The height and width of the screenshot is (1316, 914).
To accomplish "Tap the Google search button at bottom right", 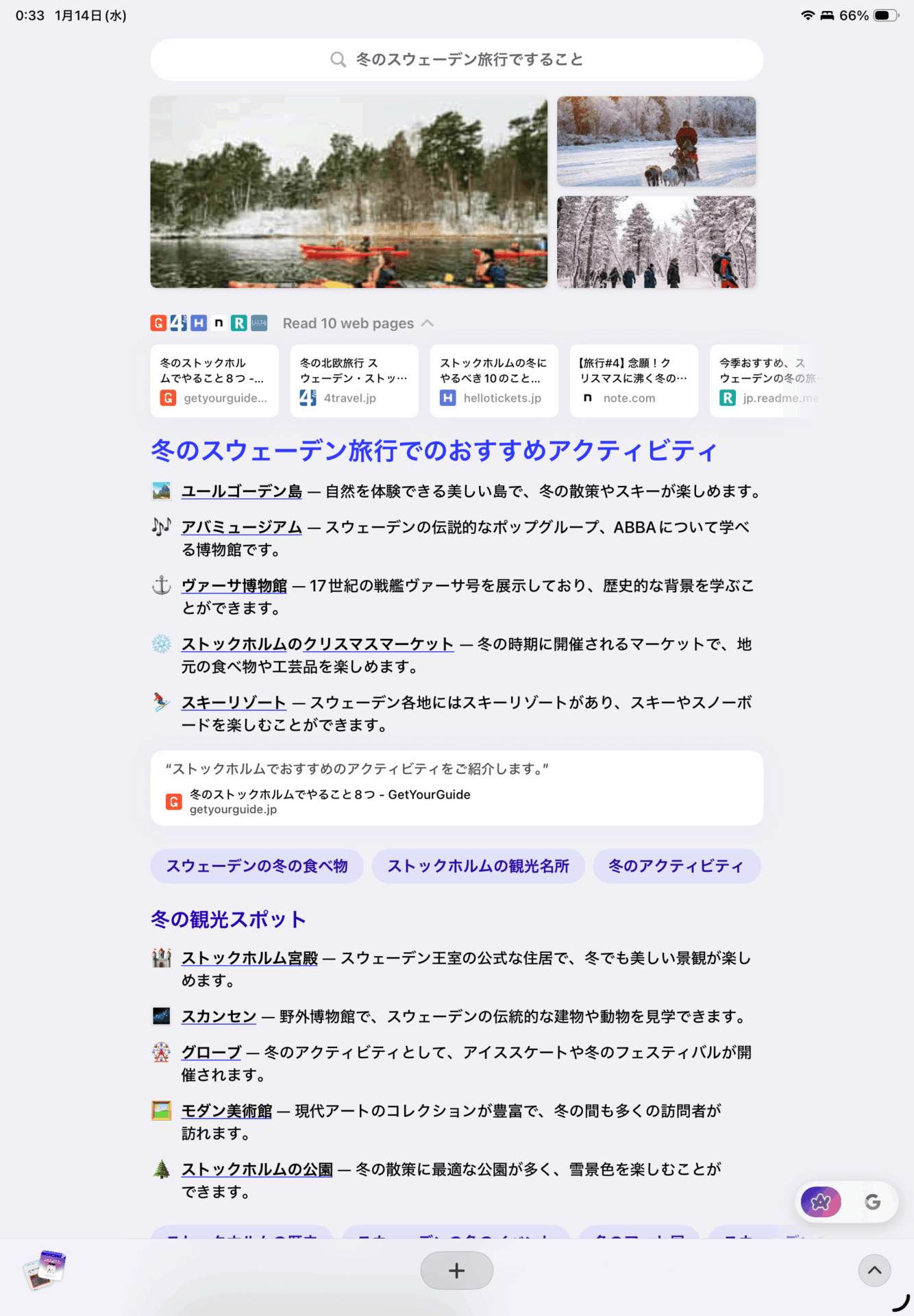I will (x=873, y=1202).
